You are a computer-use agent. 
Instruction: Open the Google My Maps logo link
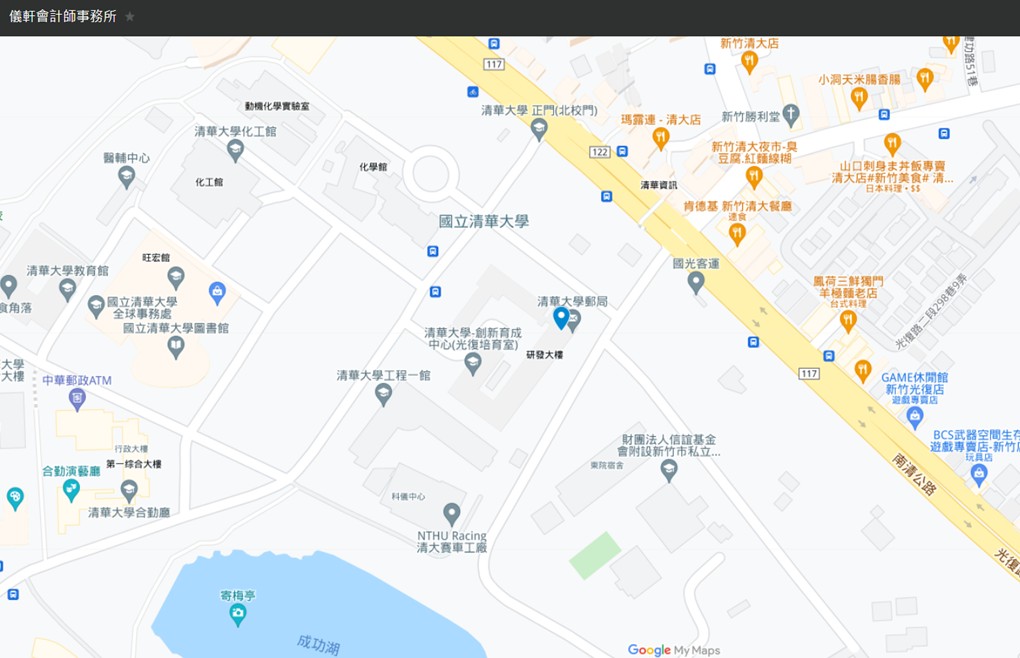[x=673, y=650]
